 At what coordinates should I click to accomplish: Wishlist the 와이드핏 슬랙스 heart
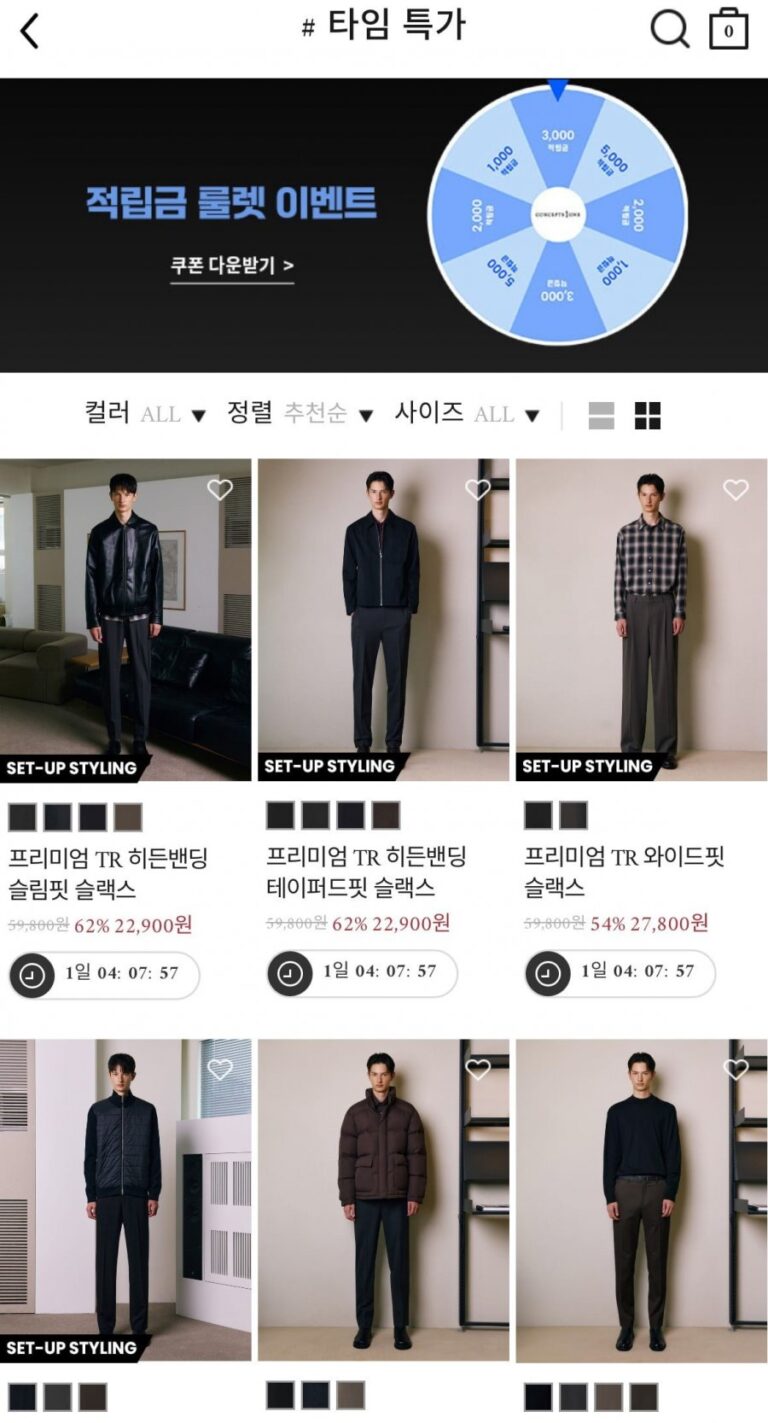coord(736,489)
